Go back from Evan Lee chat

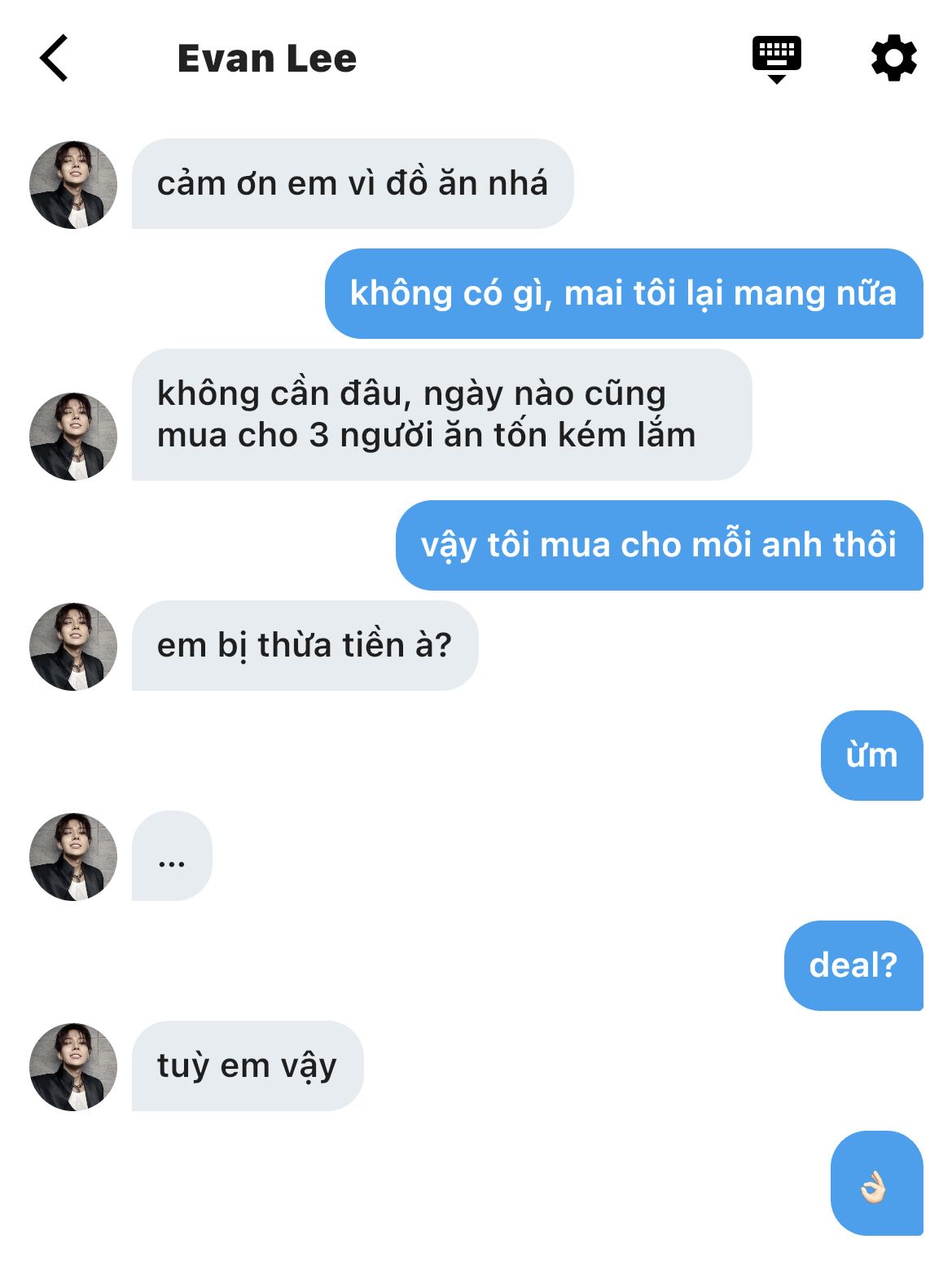[x=54, y=59]
